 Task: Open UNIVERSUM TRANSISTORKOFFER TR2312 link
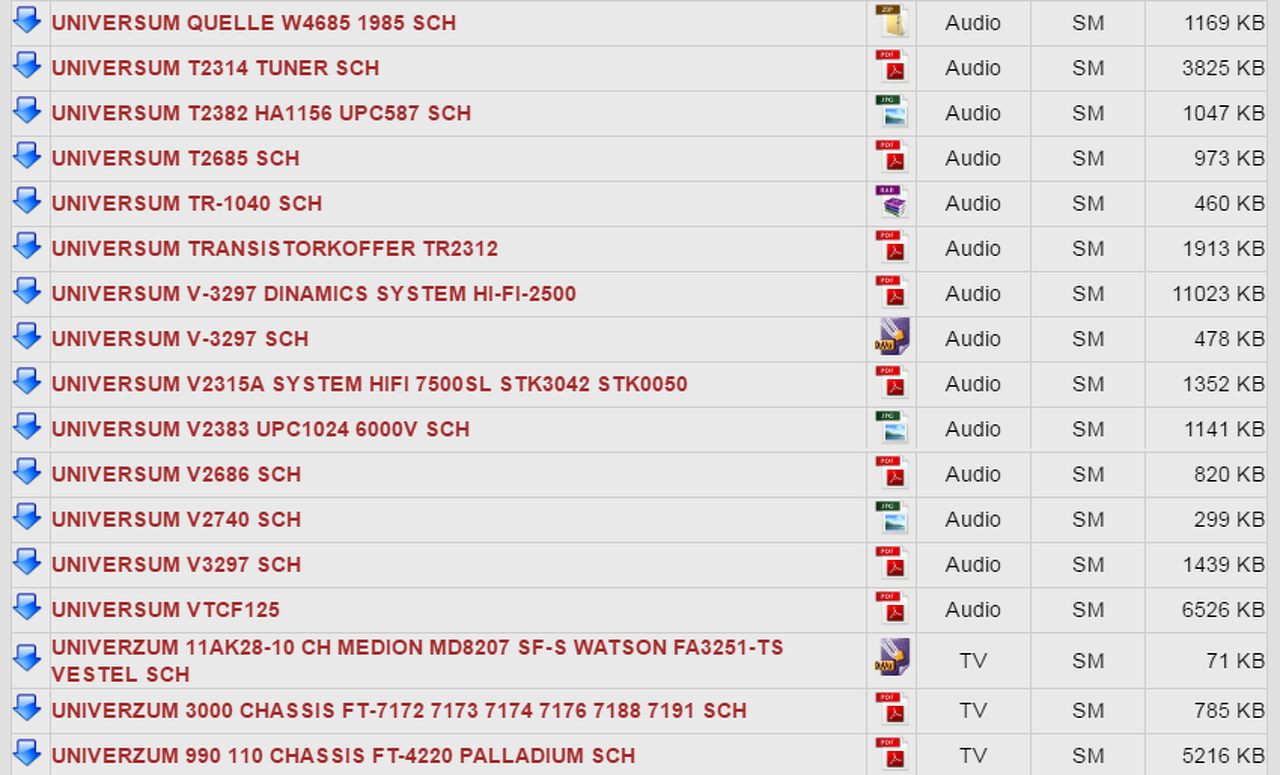coord(274,248)
